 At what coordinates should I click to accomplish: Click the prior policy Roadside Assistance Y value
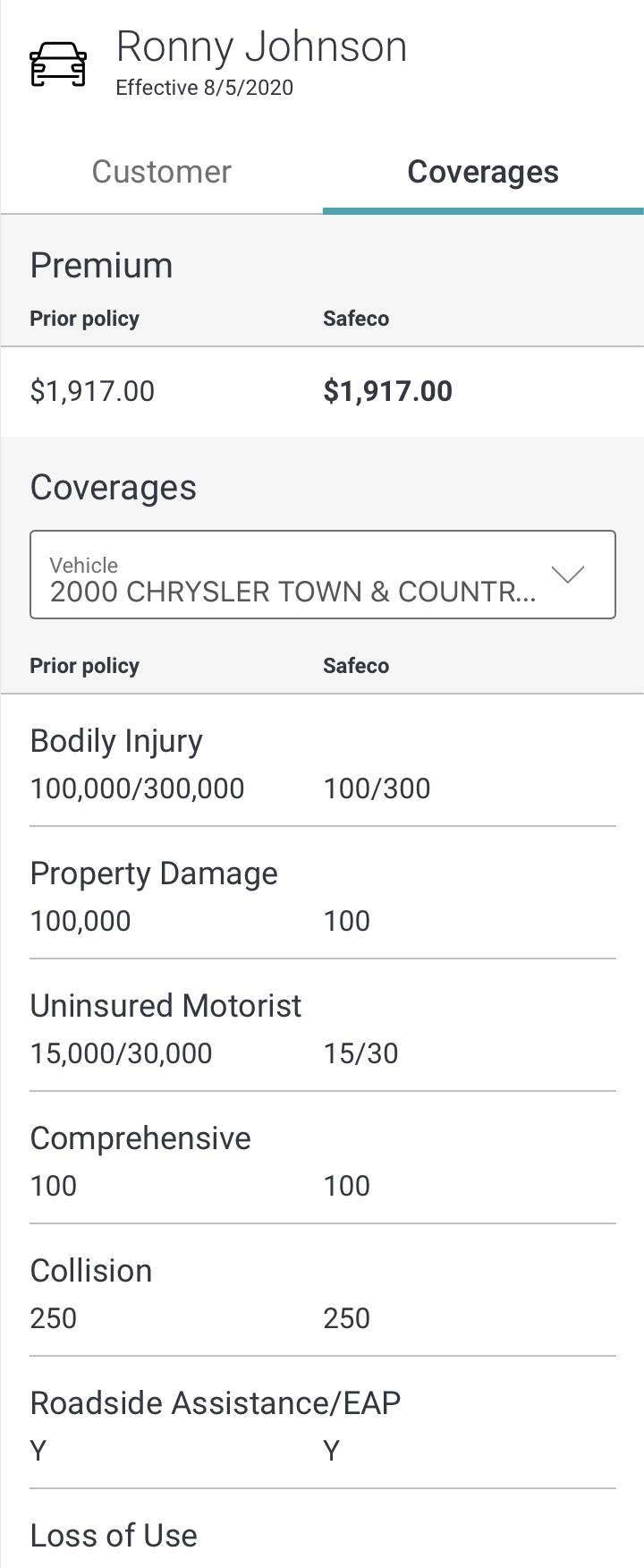point(38,1451)
